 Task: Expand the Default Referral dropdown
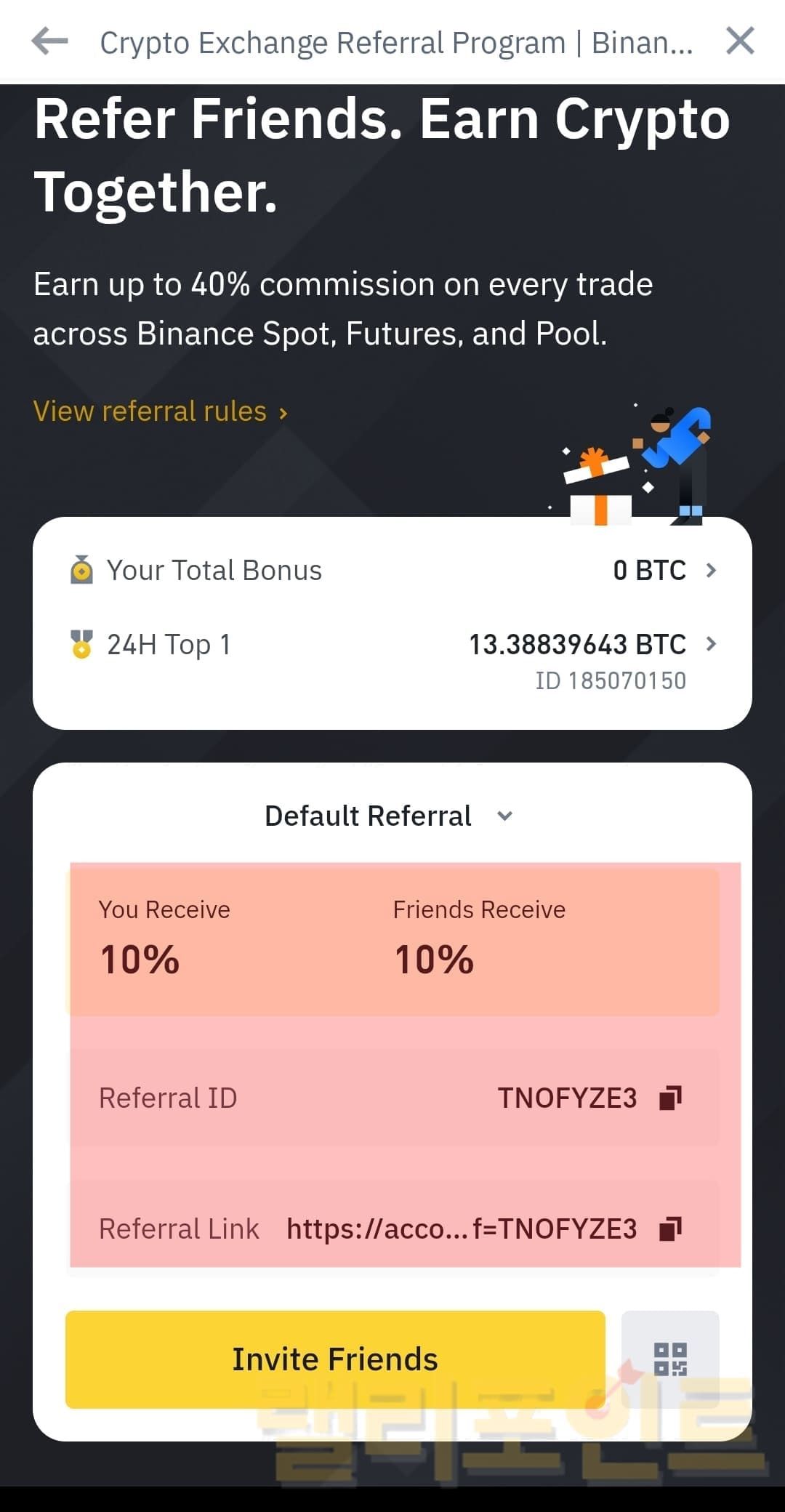tap(390, 816)
